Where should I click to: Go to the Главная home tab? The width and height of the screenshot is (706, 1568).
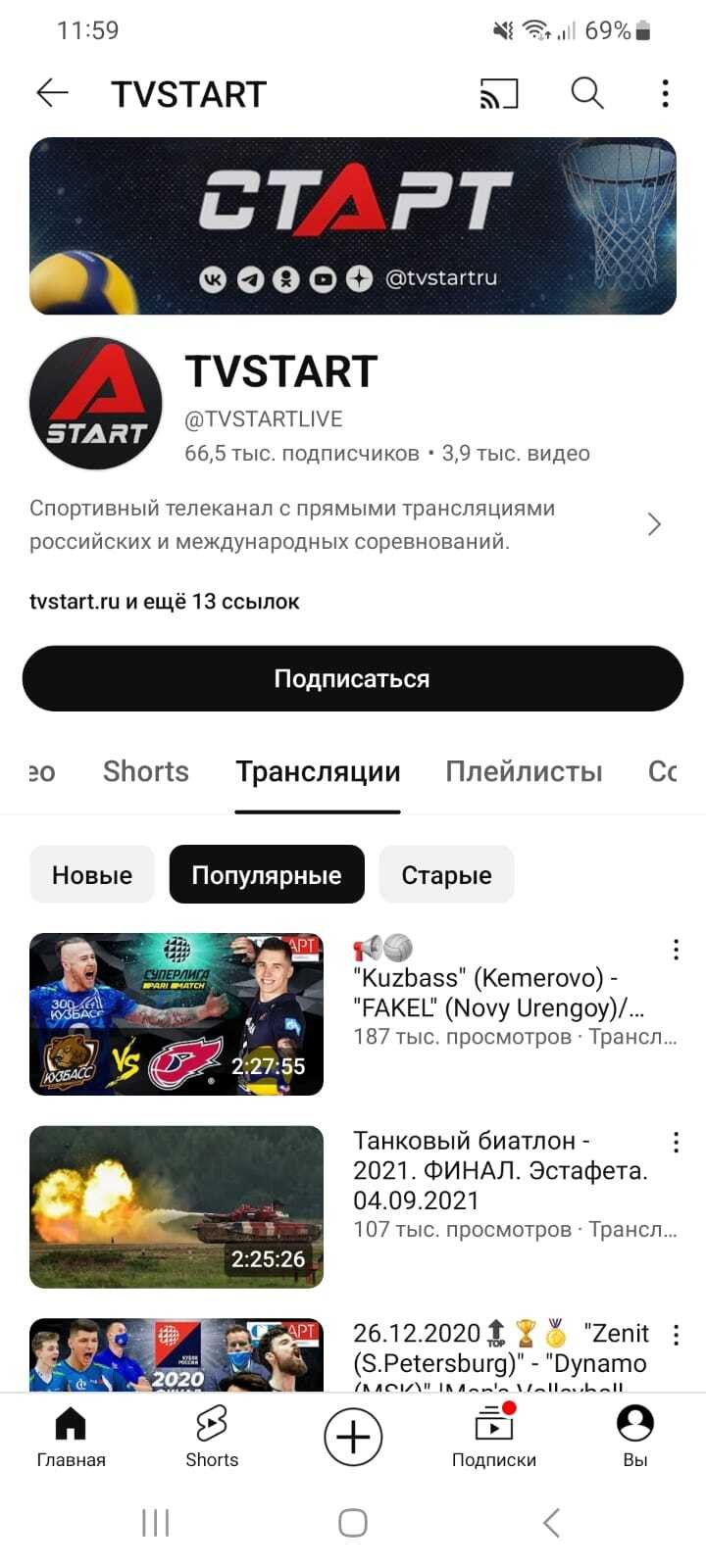(x=71, y=1436)
